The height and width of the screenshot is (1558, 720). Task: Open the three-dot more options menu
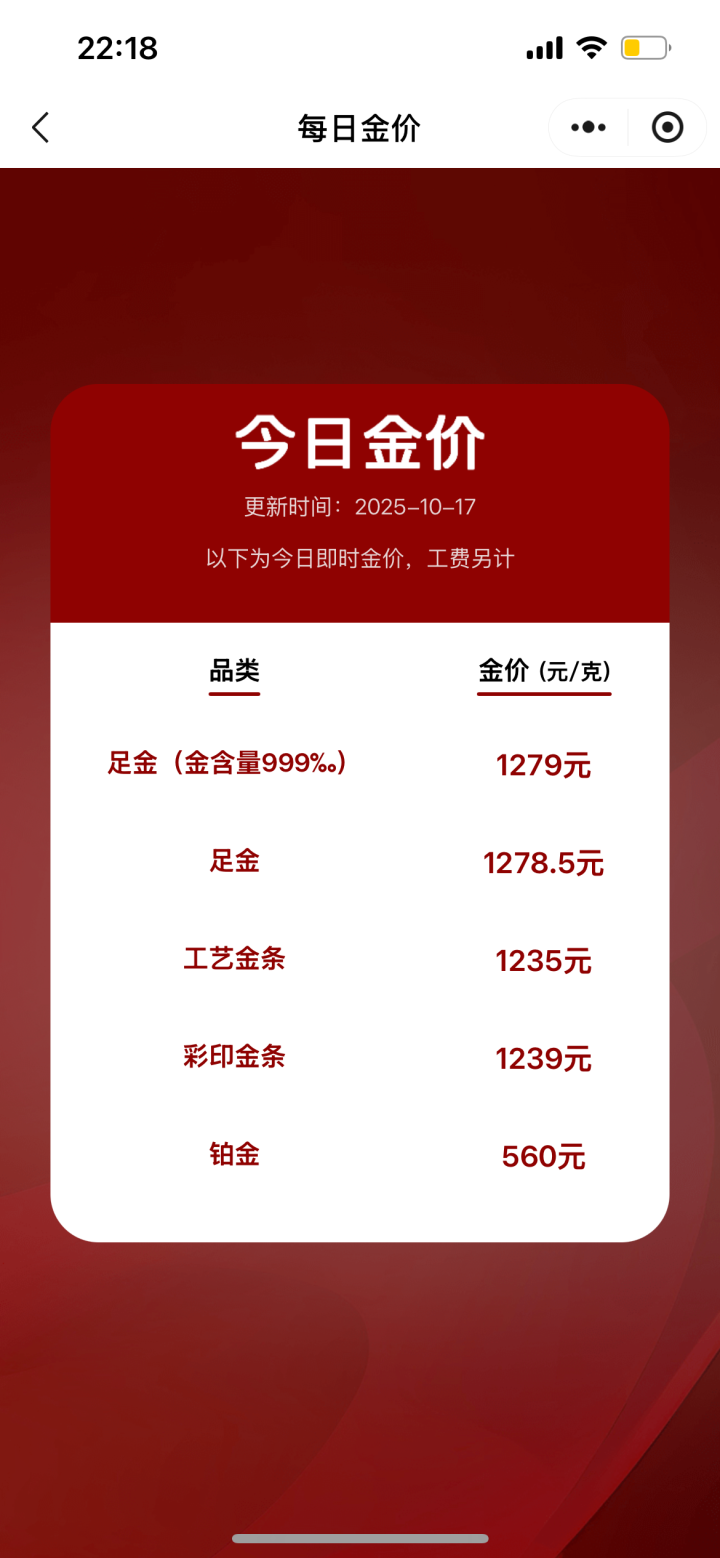point(586,127)
